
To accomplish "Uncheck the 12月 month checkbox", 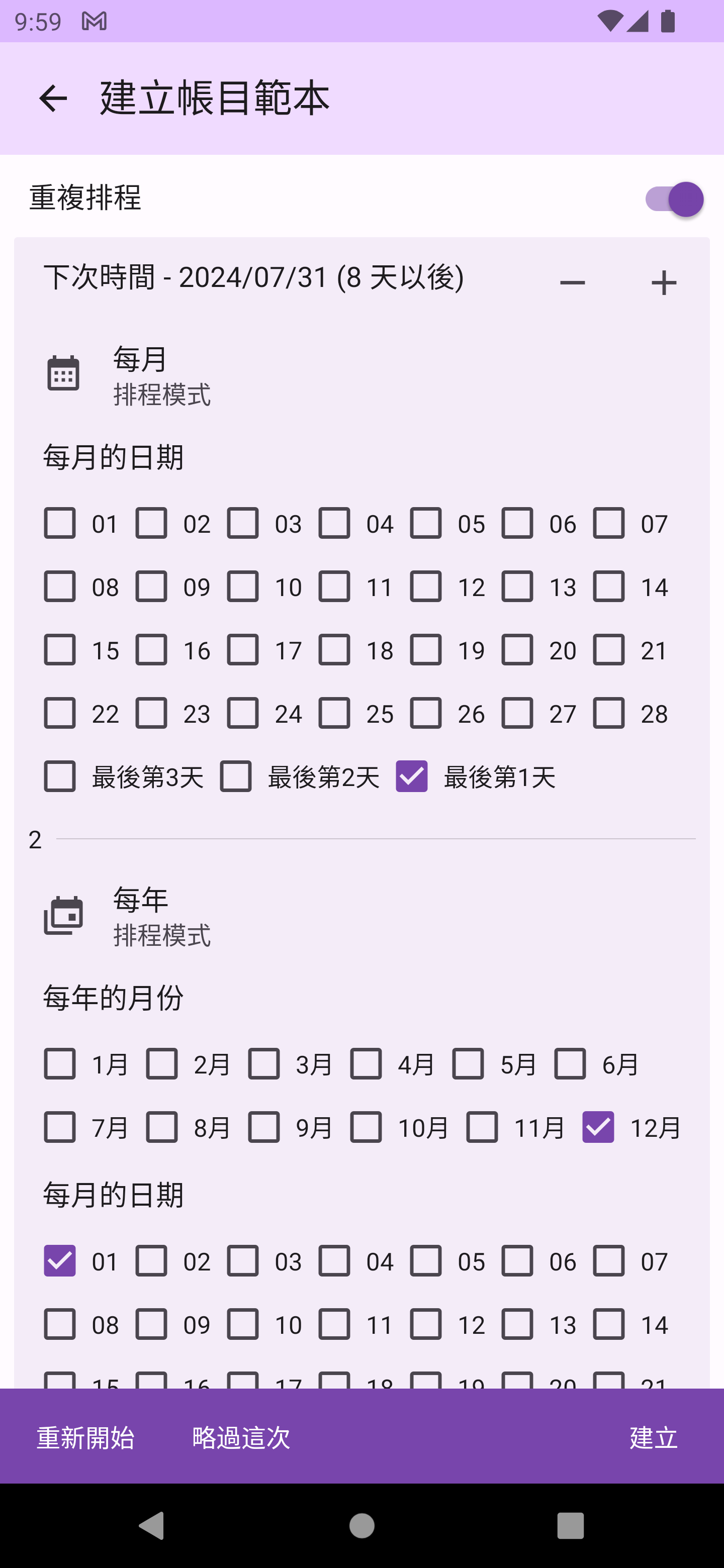I will pyautogui.click(x=598, y=1127).
